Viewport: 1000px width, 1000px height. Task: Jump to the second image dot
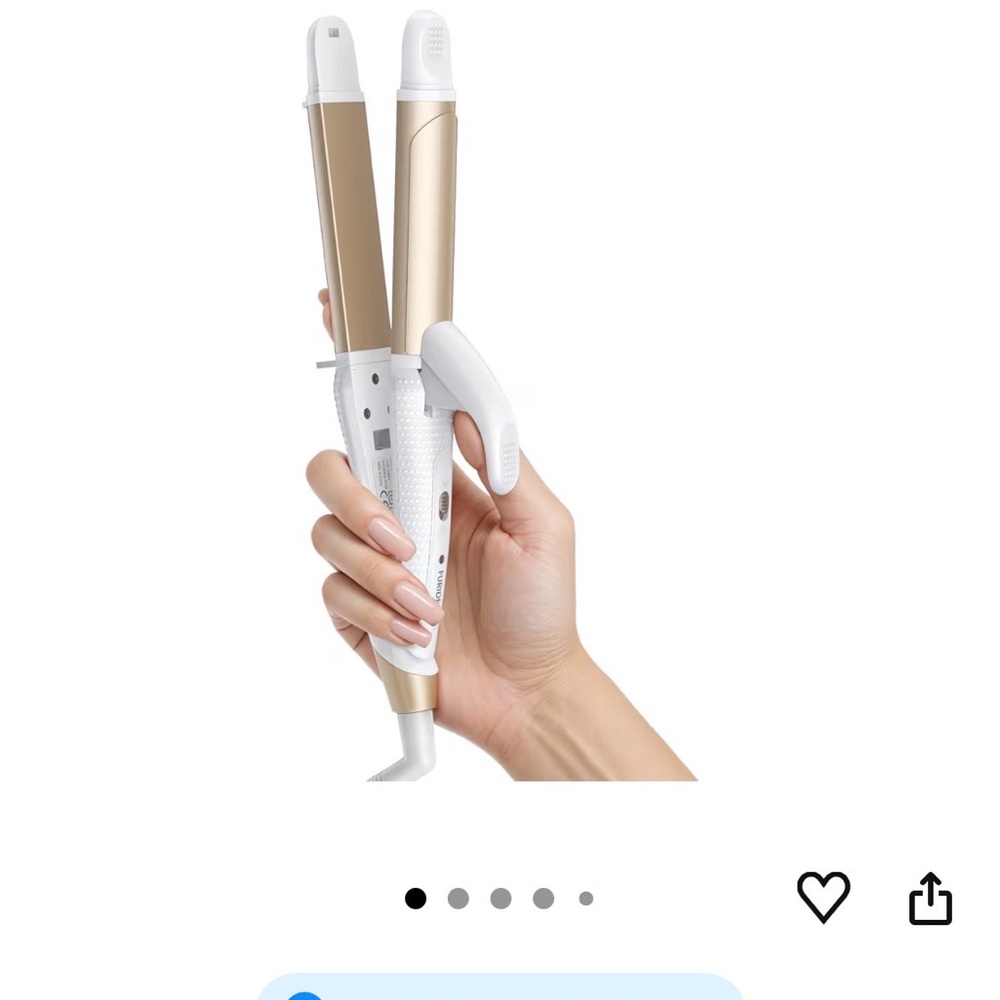click(x=458, y=899)
